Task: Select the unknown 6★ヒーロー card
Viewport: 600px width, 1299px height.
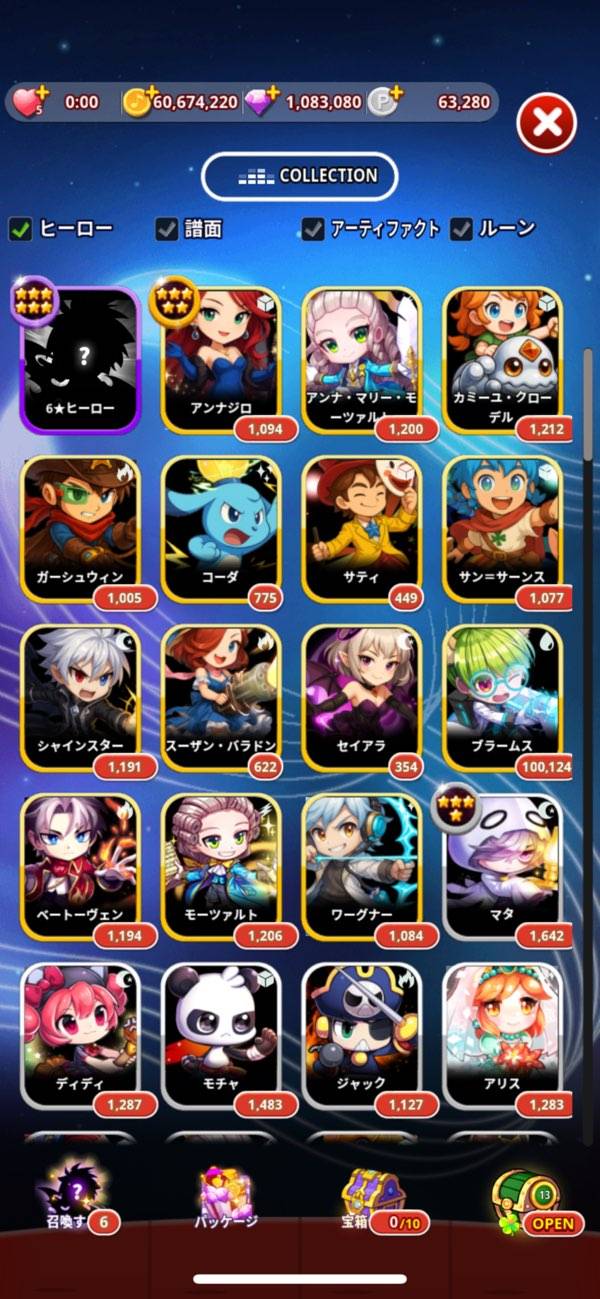Action: click(x=80, y=360)
